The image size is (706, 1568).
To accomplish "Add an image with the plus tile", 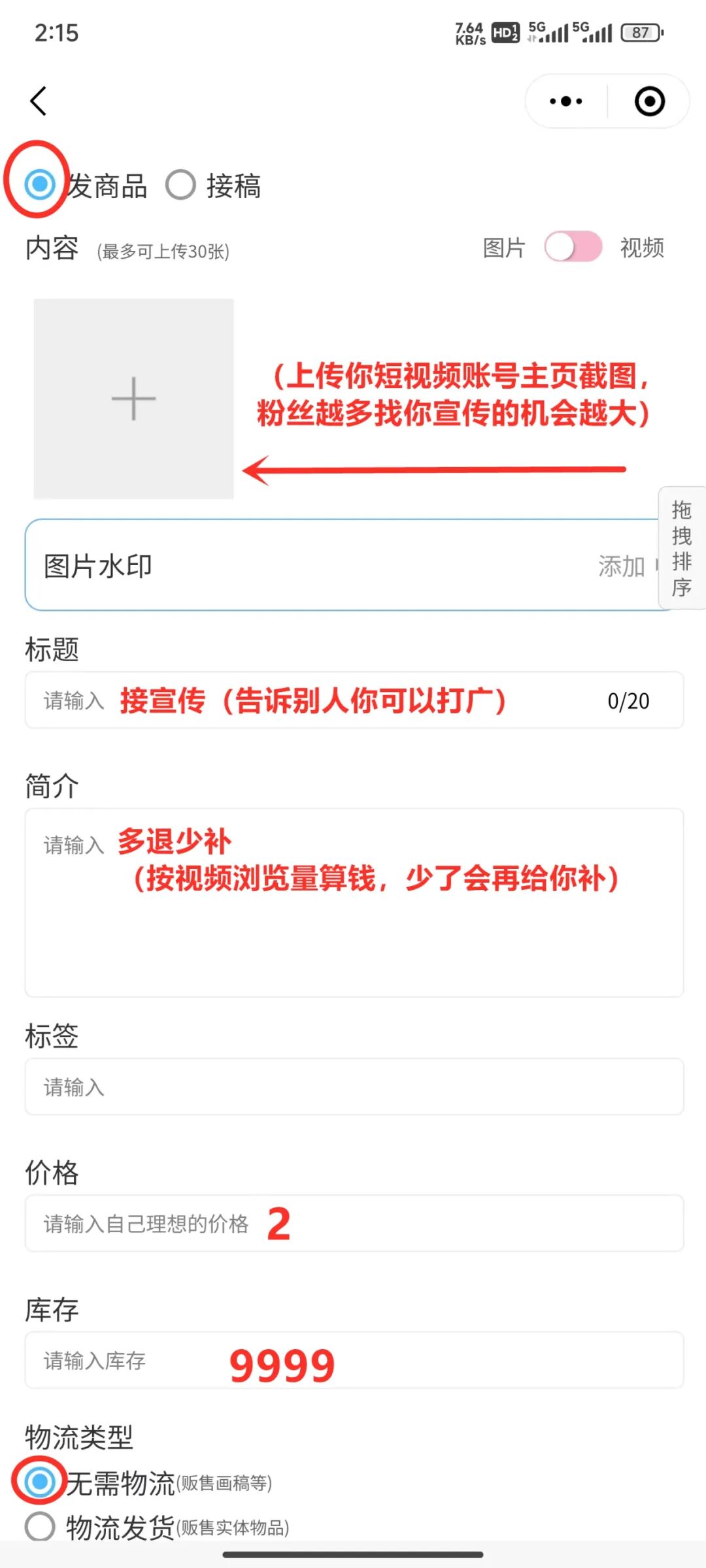I will tap(133, 399).
